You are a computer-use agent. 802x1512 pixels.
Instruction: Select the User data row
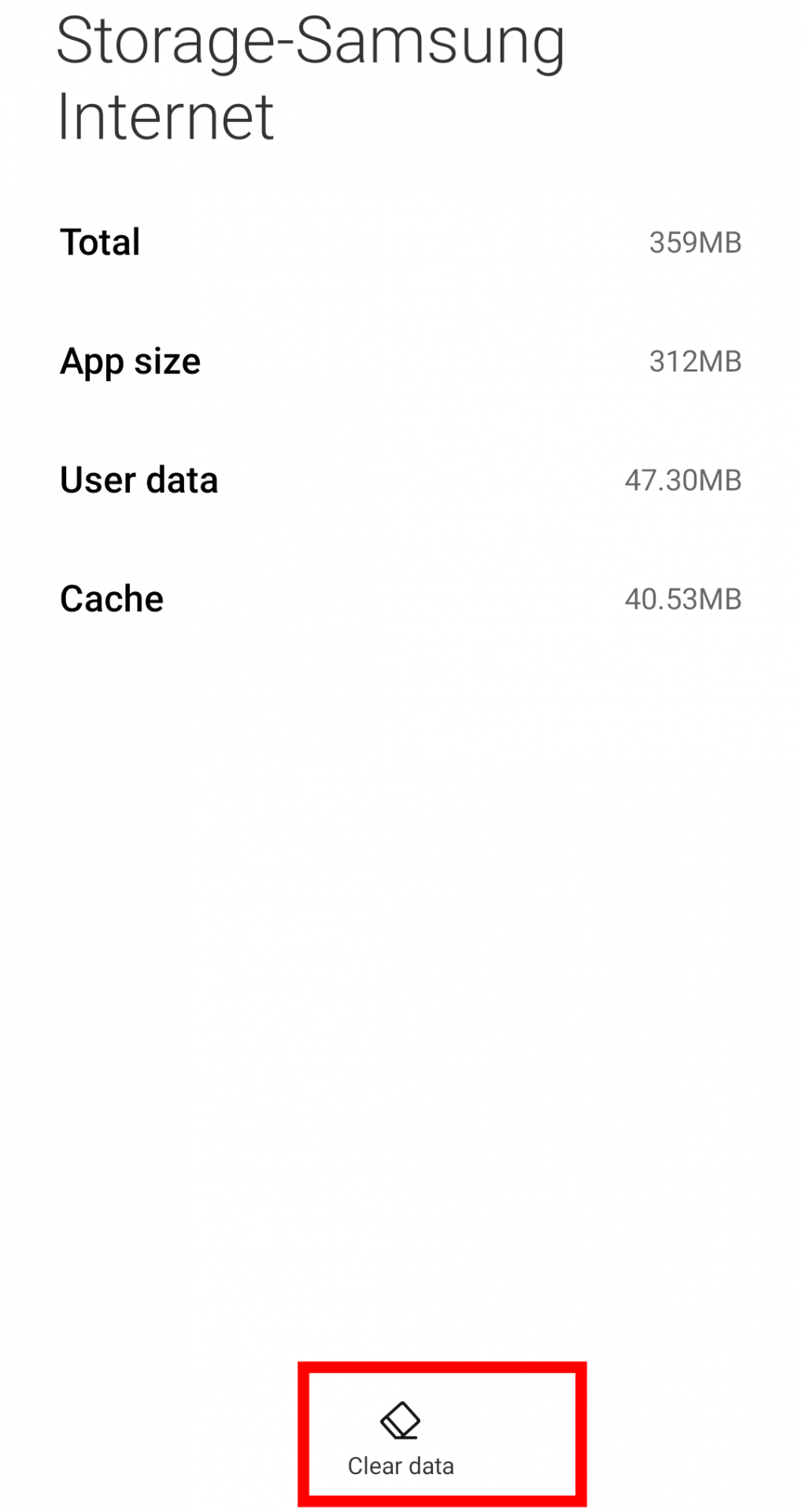pyautogui.click(x=401, y=479)
